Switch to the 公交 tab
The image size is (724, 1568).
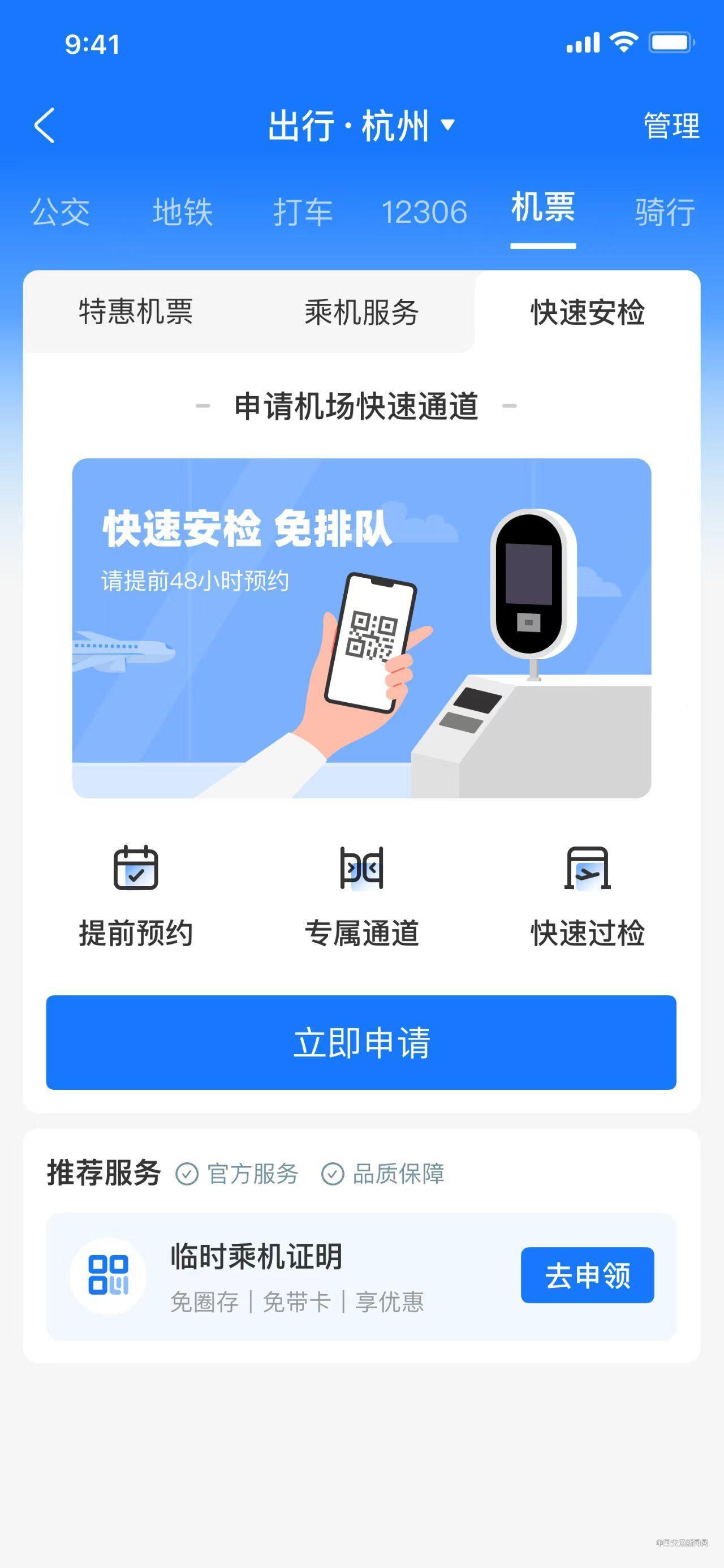(59, 212)
